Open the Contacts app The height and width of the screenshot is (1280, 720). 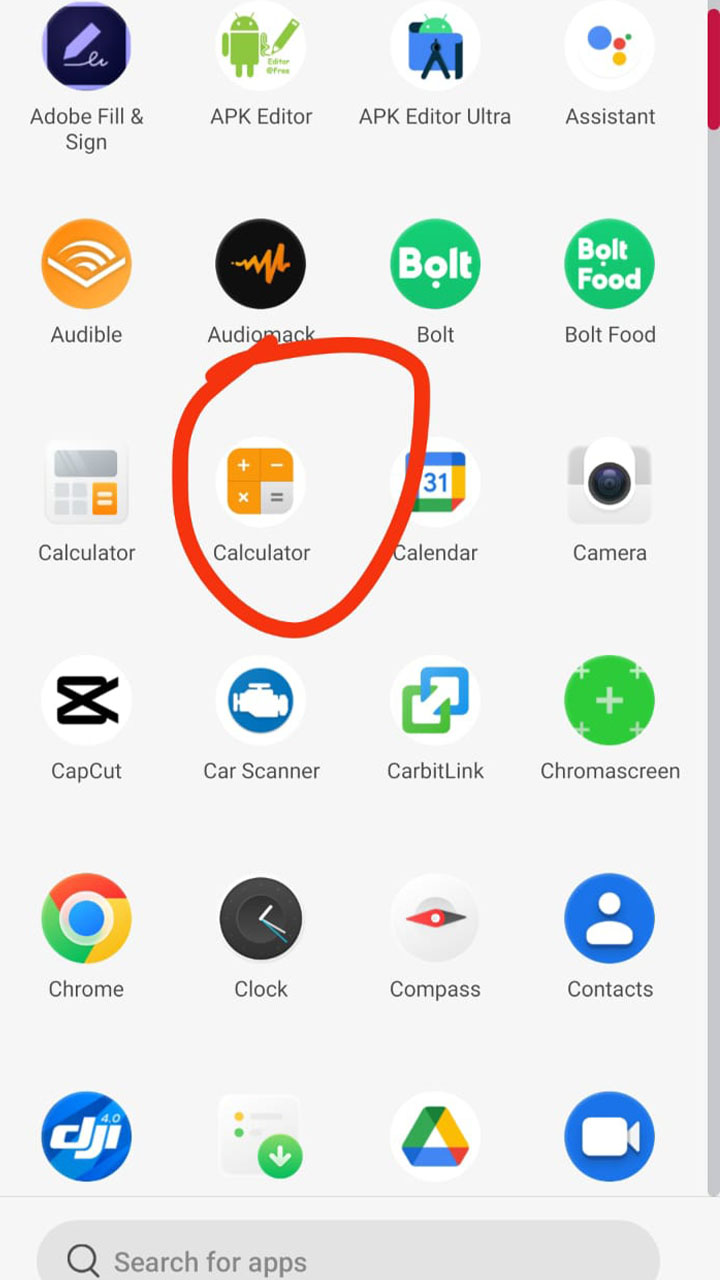pyautogui.click(x=610, y=918)
